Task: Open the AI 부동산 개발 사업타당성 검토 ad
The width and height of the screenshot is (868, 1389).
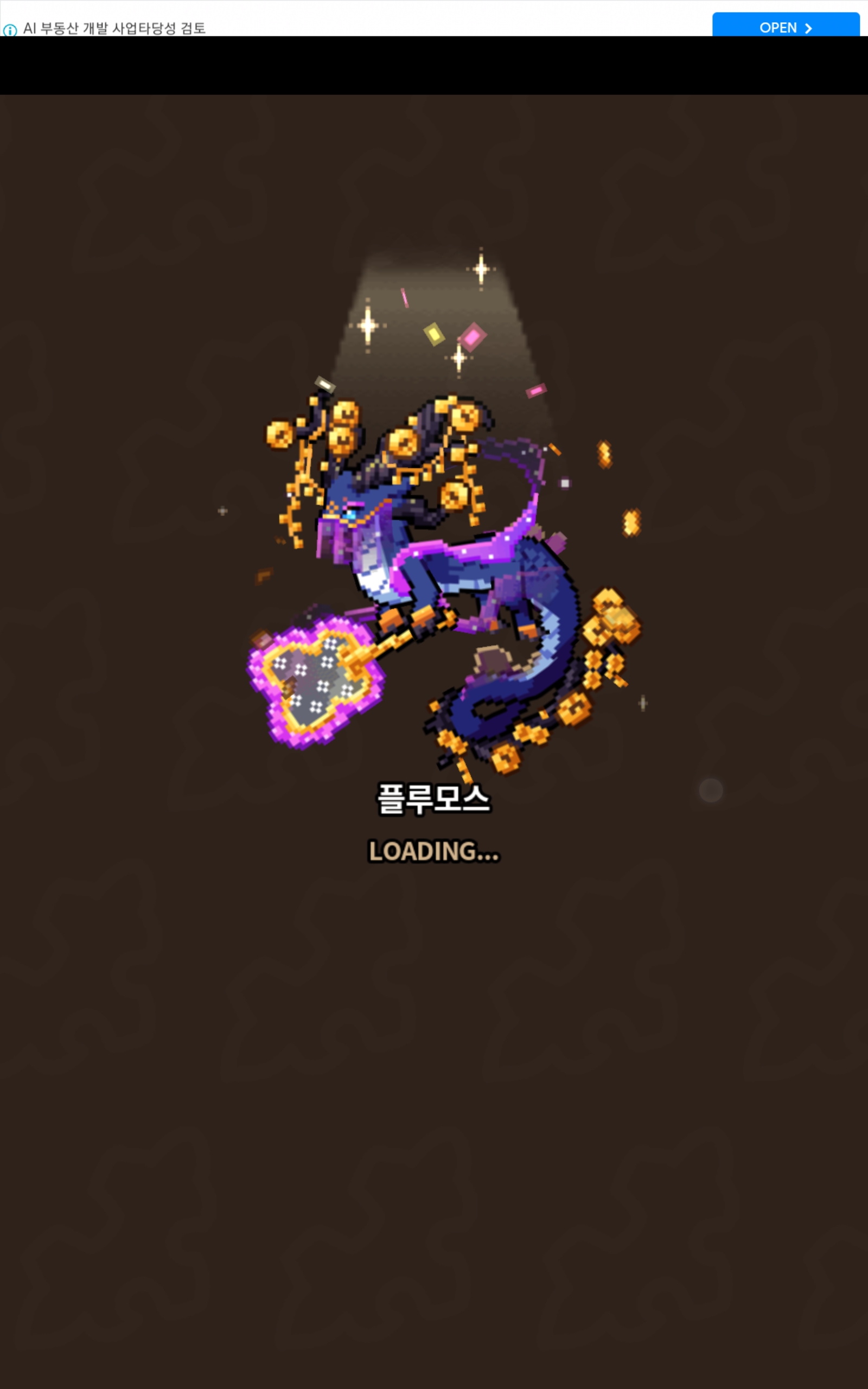Action: 114,28
